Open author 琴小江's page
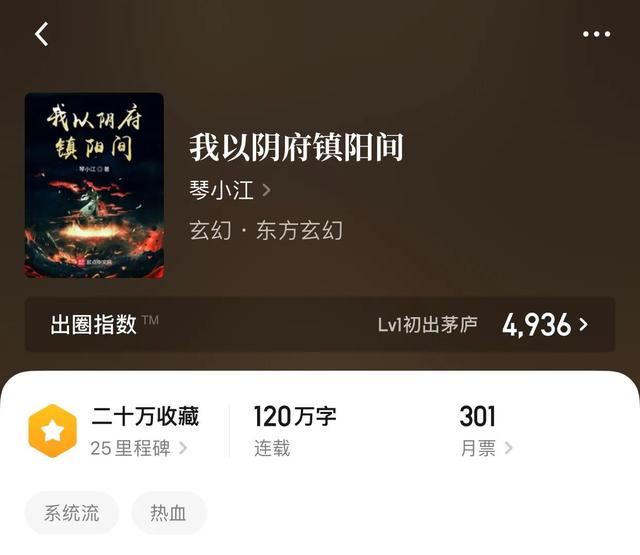640x555 pixels. tap(230, 190)
